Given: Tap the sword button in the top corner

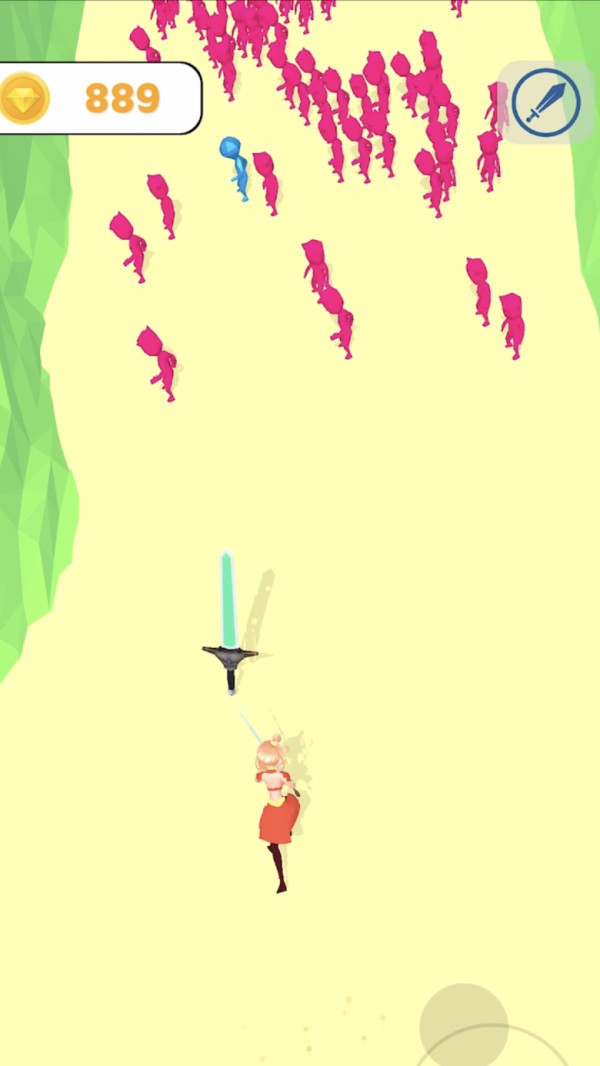Looking at the screenshot, I should click(546, 103).
